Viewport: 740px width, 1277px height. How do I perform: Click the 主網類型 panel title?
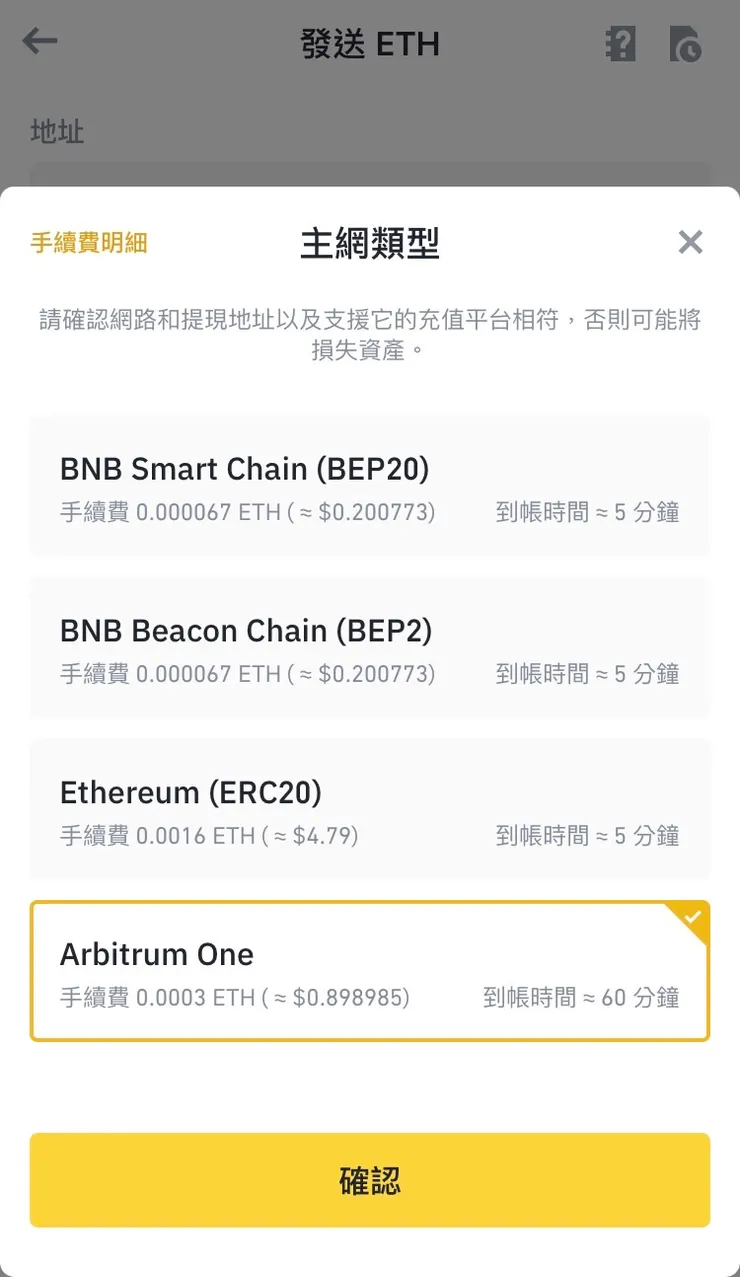(x=370, y=243)
